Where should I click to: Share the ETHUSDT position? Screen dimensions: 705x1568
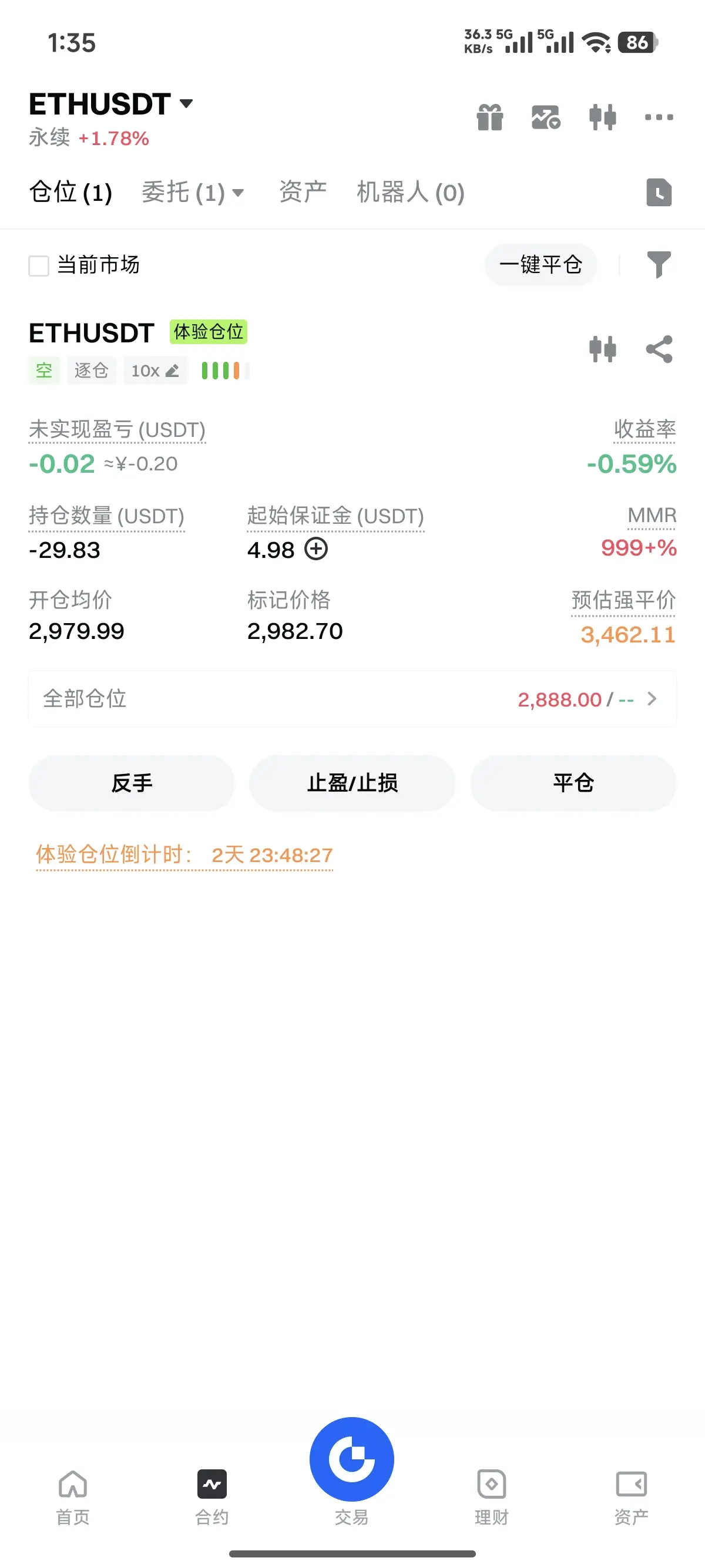point(659,349)
